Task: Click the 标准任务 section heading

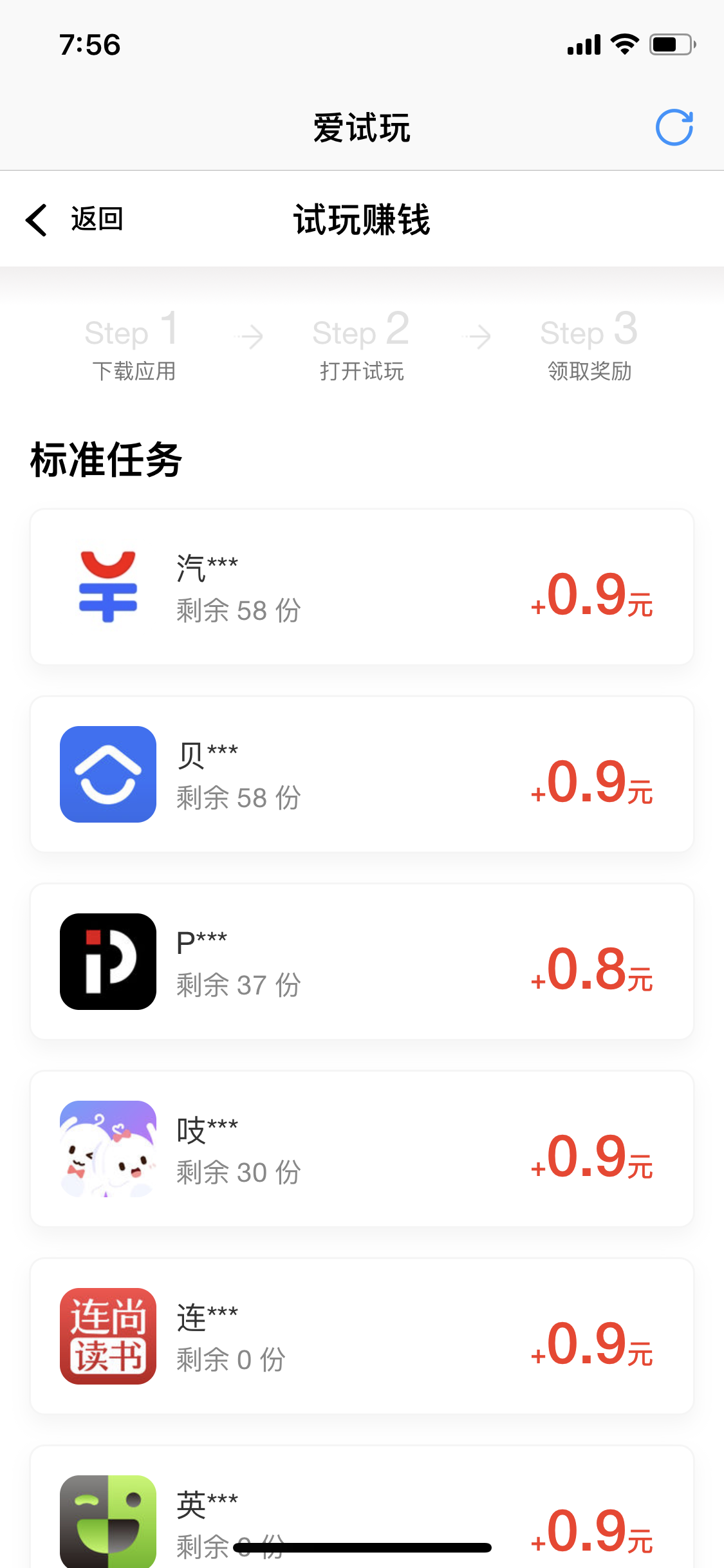Action: (105, 458)
